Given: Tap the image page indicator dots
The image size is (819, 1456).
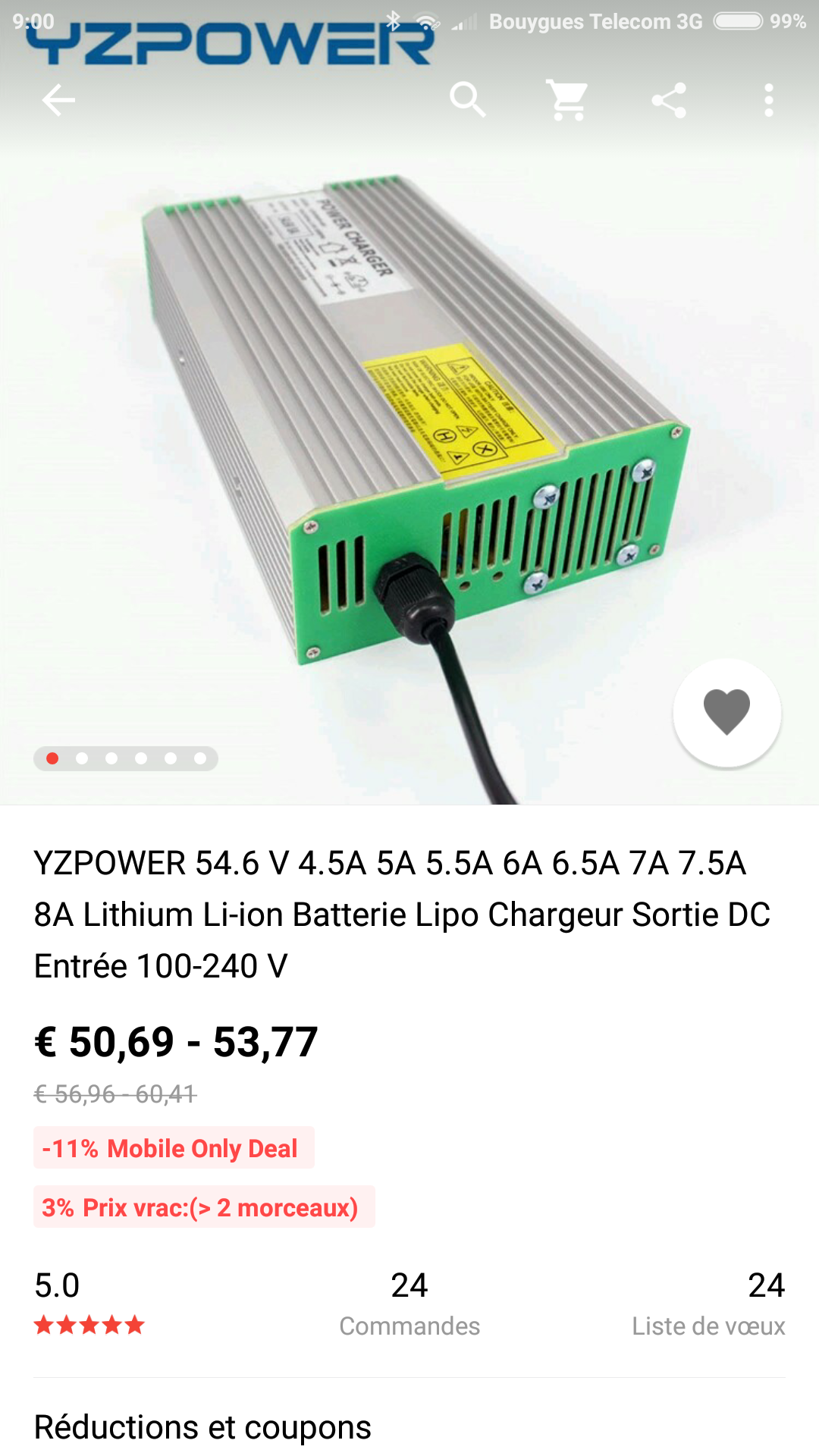Looking at the screenshot, I should [x=126, y=758].
